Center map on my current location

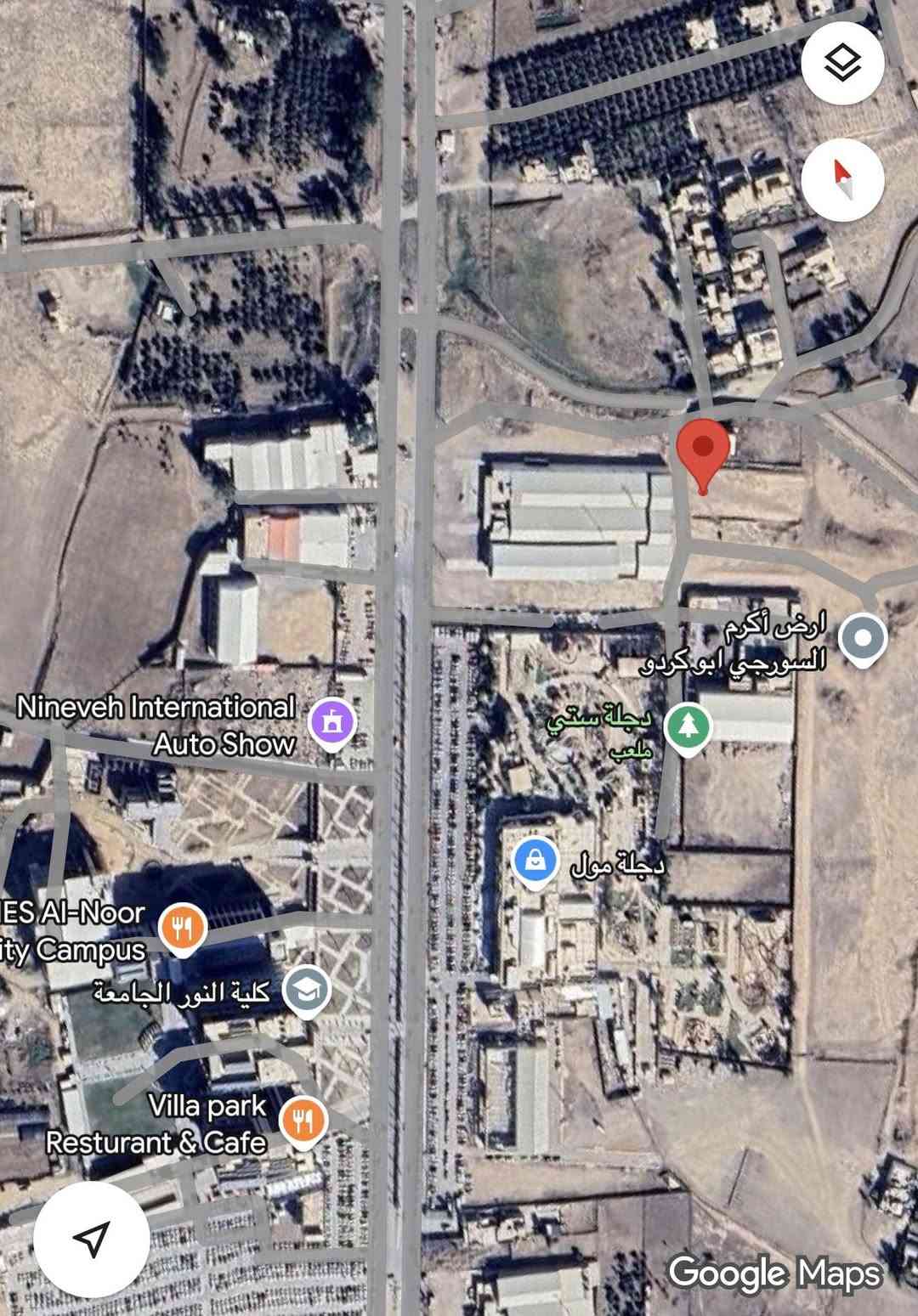click(92, 1239)
